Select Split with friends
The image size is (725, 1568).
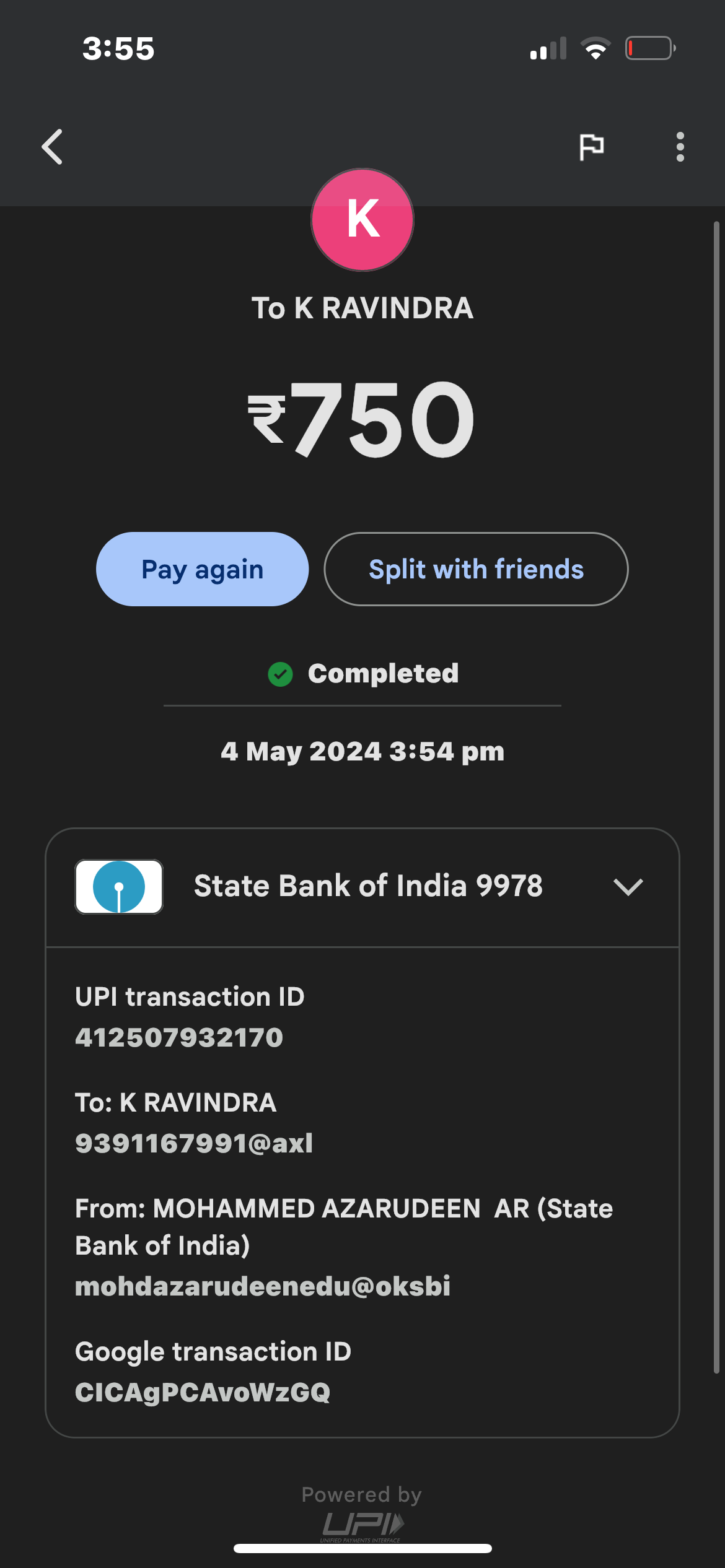click(x=476, y=569)
